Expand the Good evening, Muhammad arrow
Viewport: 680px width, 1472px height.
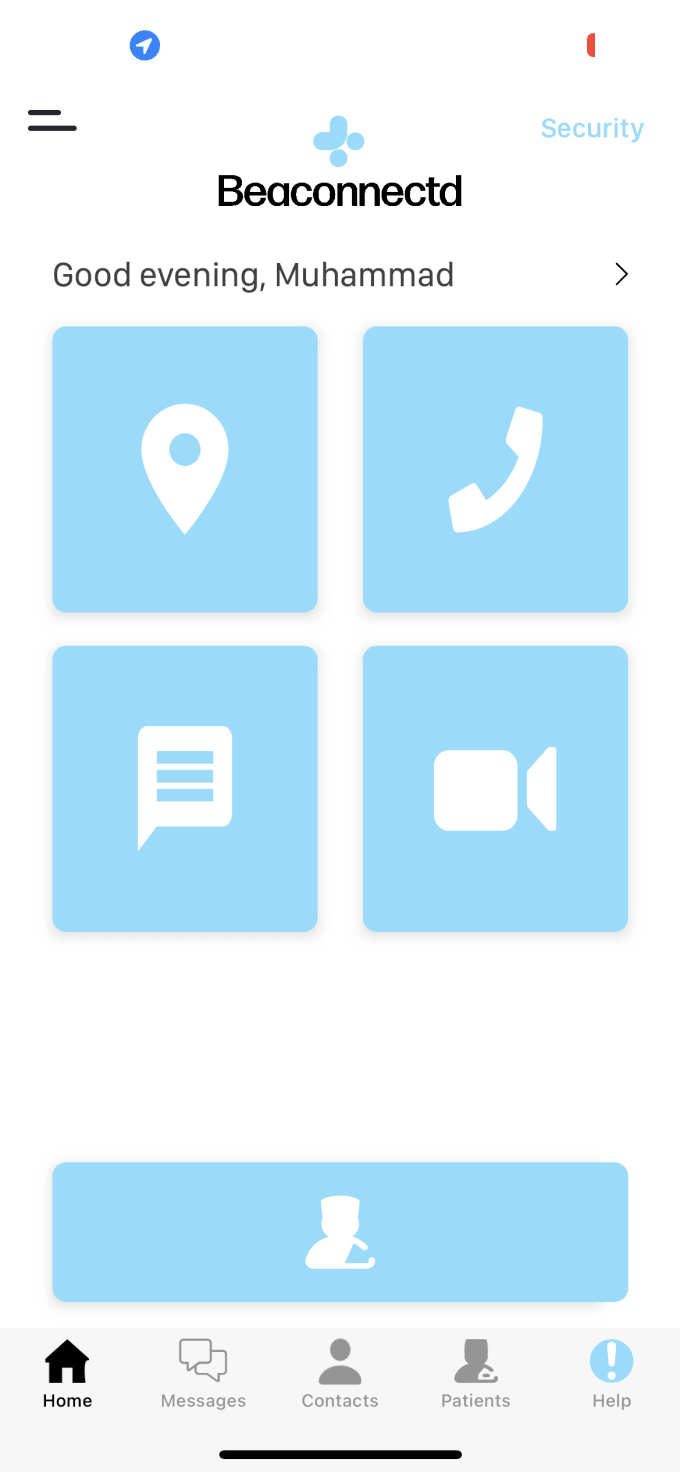pos(621,274)
